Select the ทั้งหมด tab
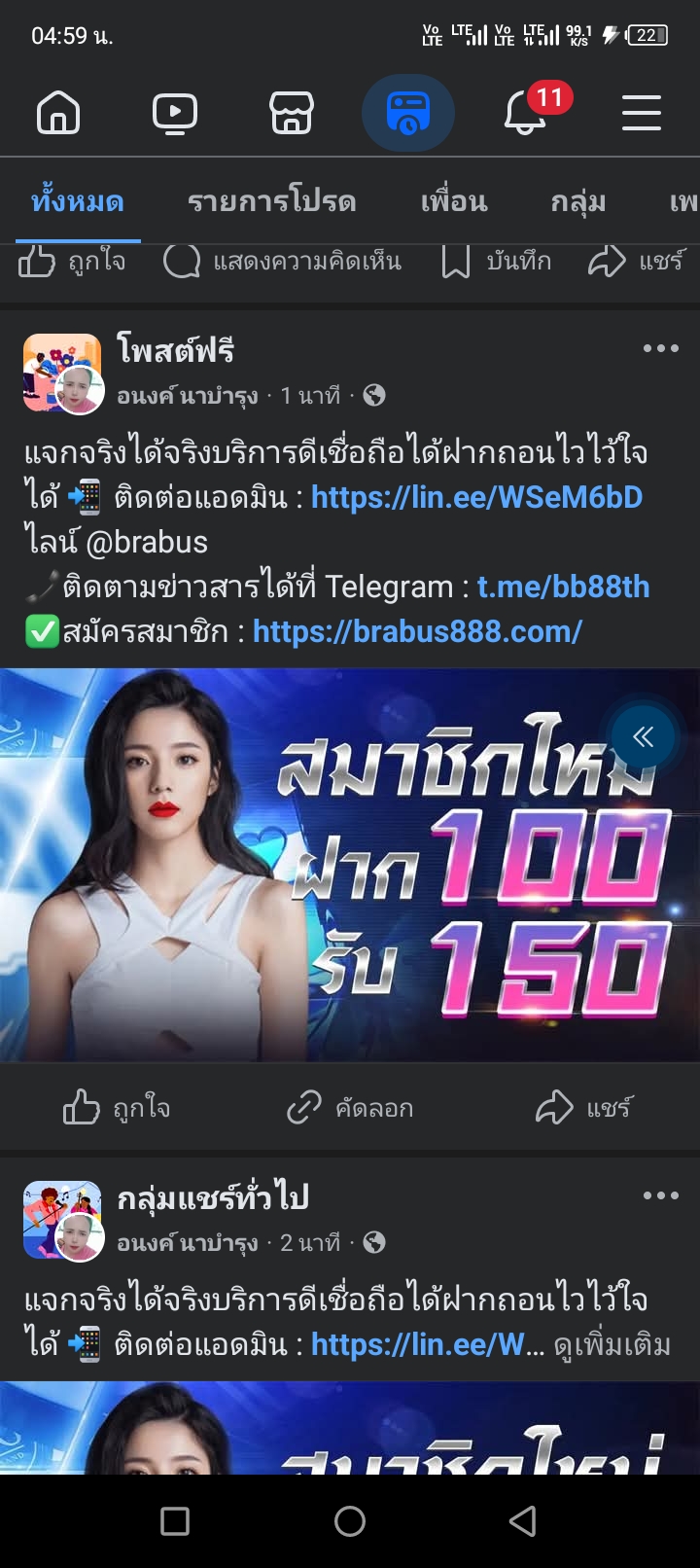Screen dimensions: 700x1568 tap(78, 201)
